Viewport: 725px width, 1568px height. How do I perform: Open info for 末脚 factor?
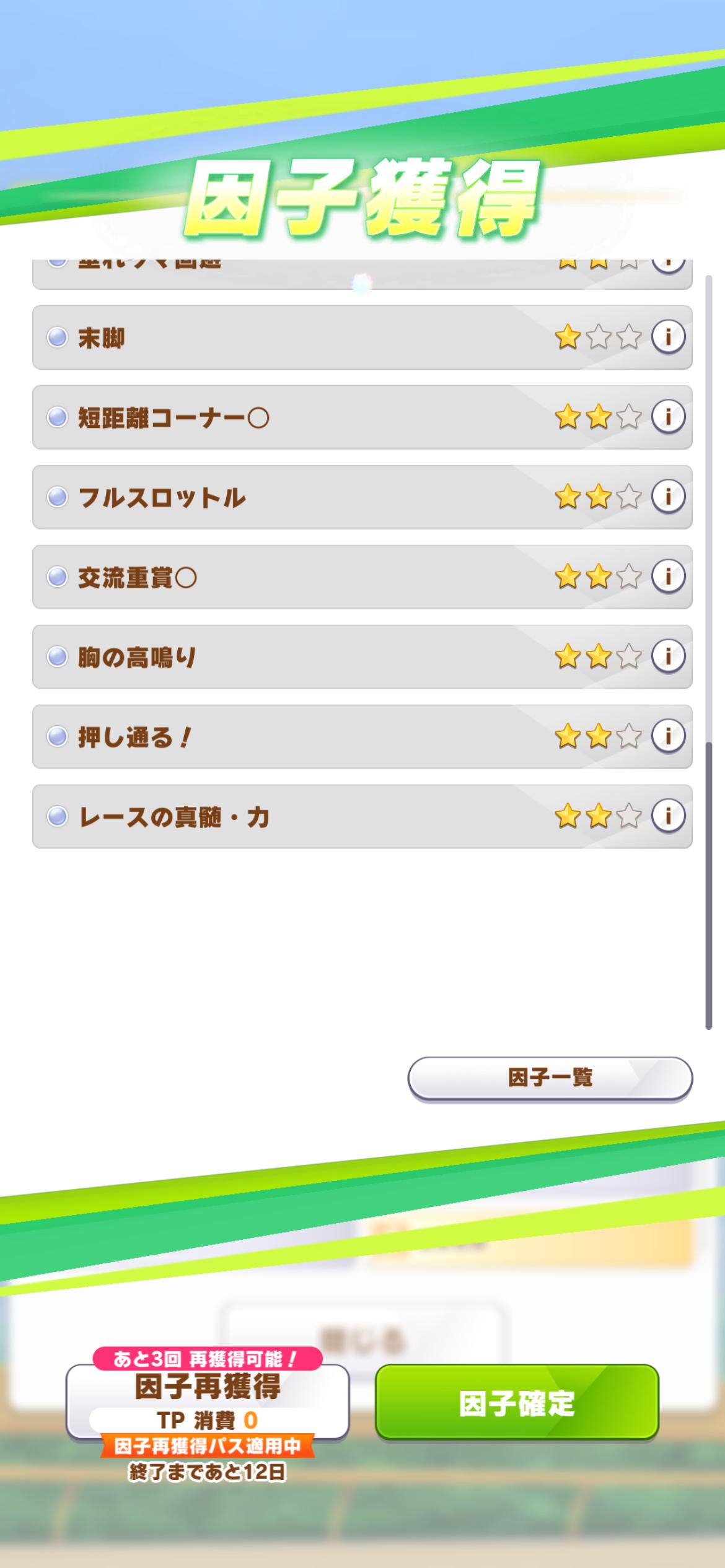tap(668, 337)
